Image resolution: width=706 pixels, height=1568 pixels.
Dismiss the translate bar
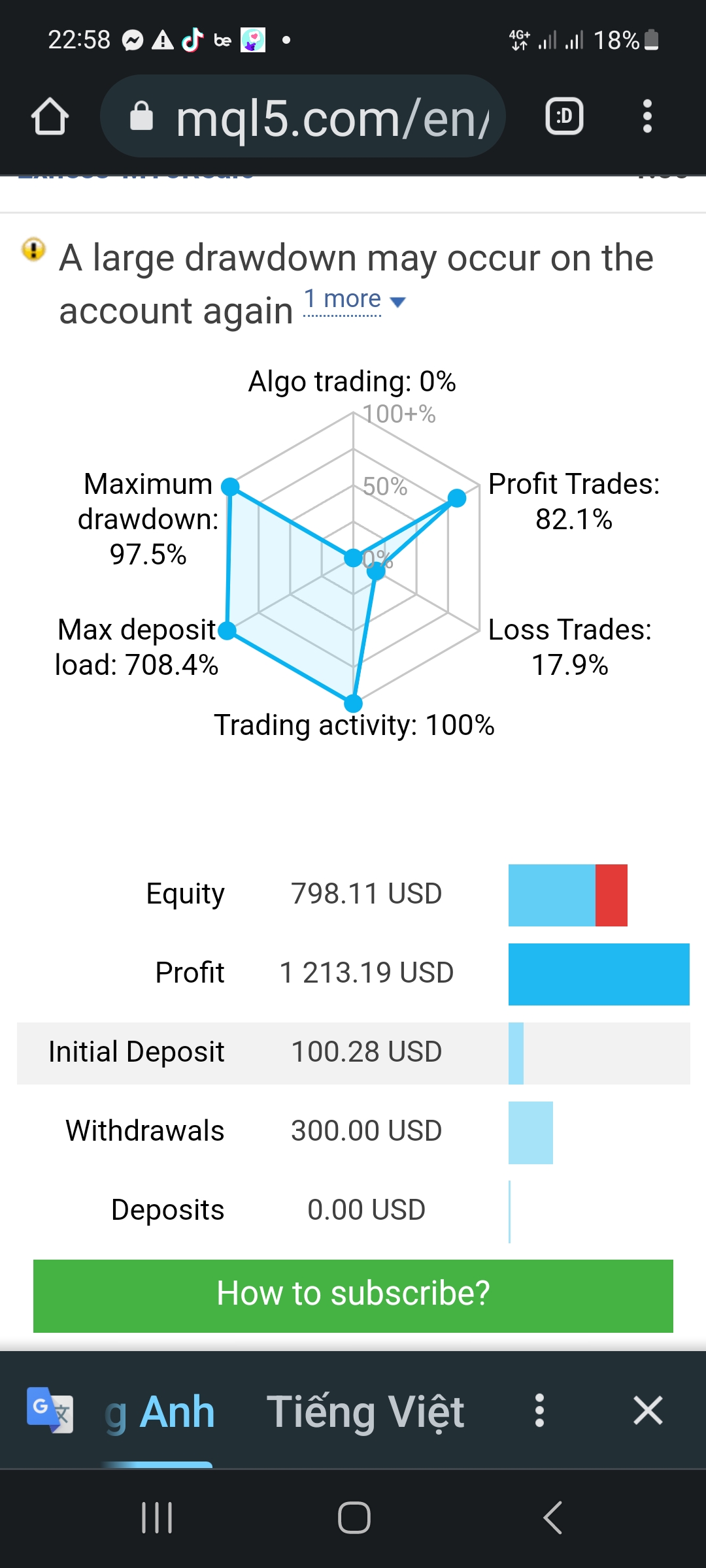tap(648, 1411)
